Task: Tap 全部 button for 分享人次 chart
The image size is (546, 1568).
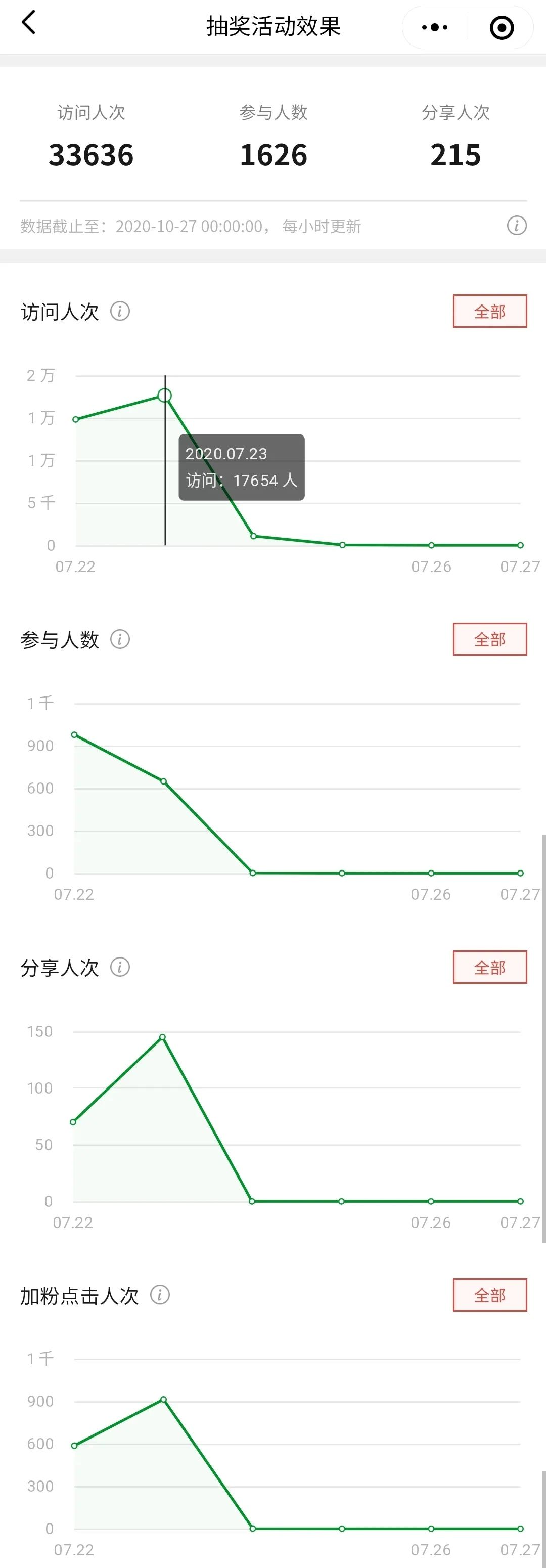Action: 489,967
